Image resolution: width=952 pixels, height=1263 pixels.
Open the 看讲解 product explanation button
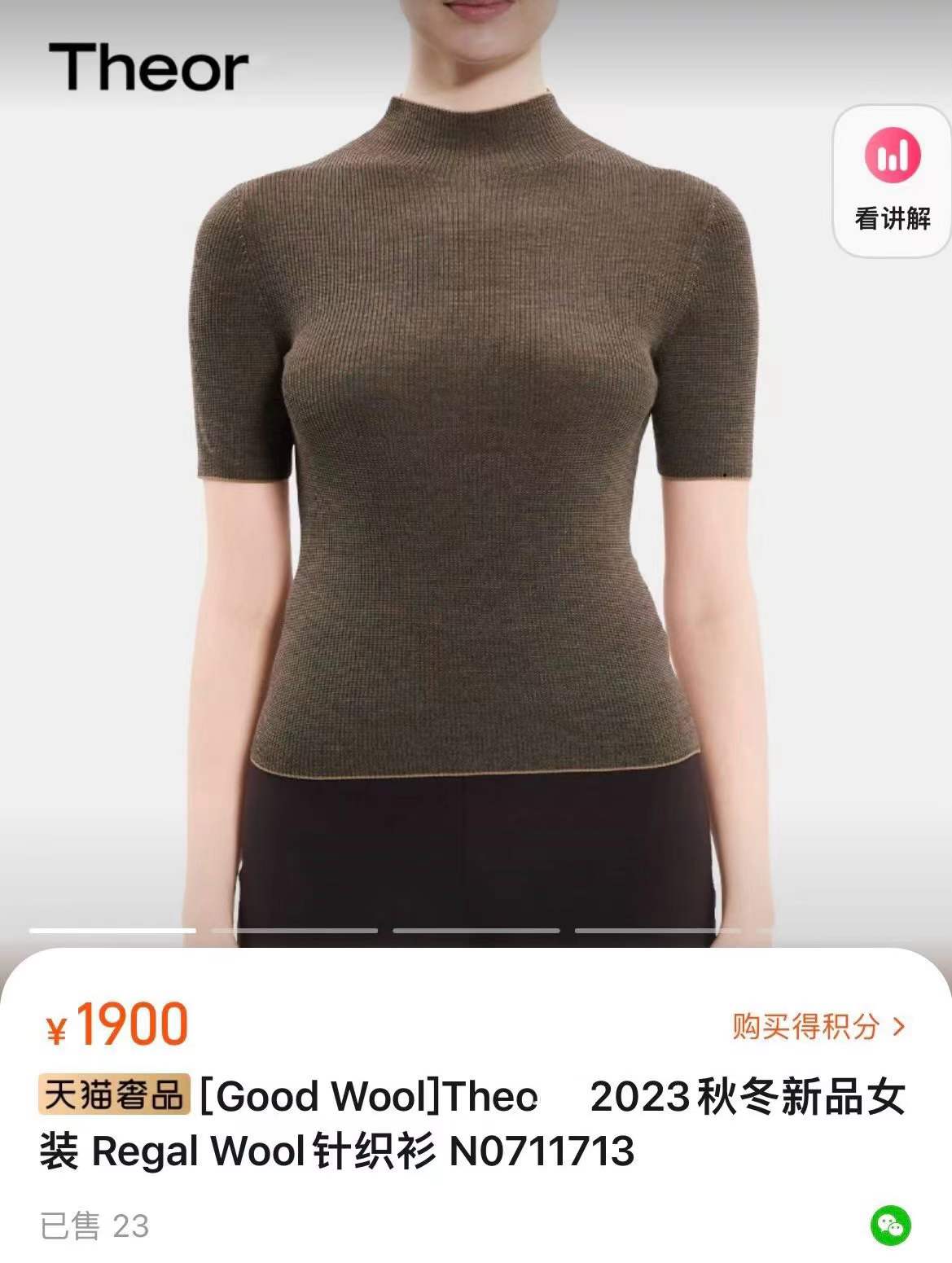pyautogui.click(x=892, y=181)
